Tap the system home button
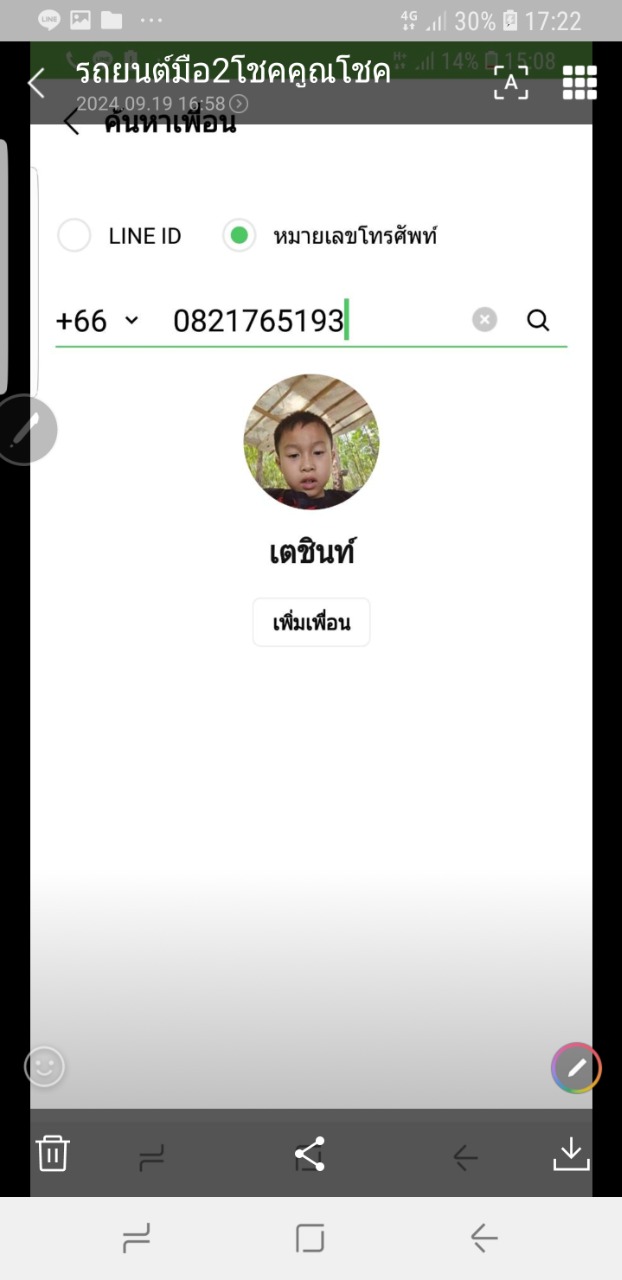Viewport: 622px width, 1280px height. (x=310, y=1240)
